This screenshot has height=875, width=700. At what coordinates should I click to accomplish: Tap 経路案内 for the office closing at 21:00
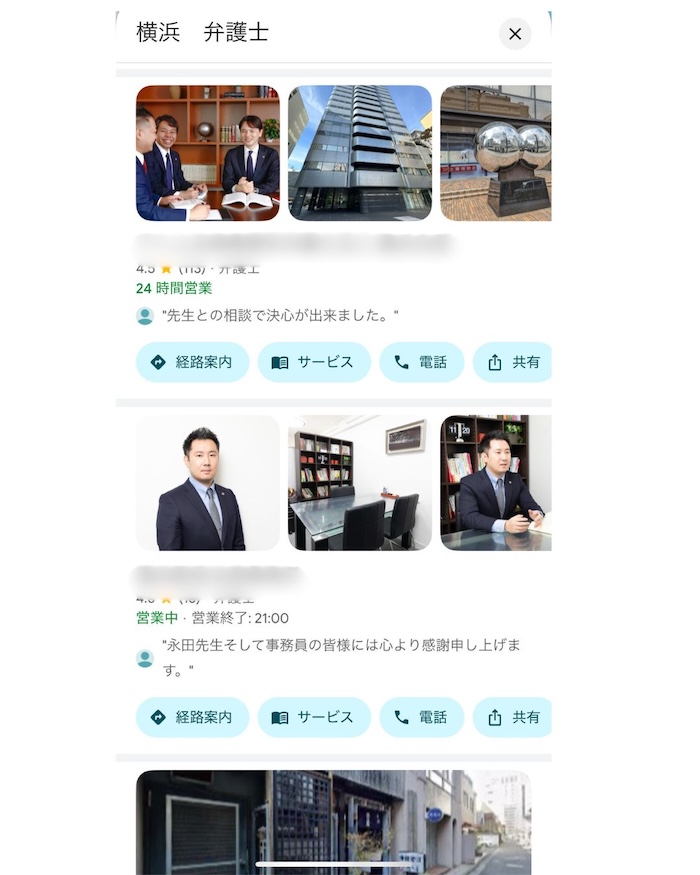(192, 717)
